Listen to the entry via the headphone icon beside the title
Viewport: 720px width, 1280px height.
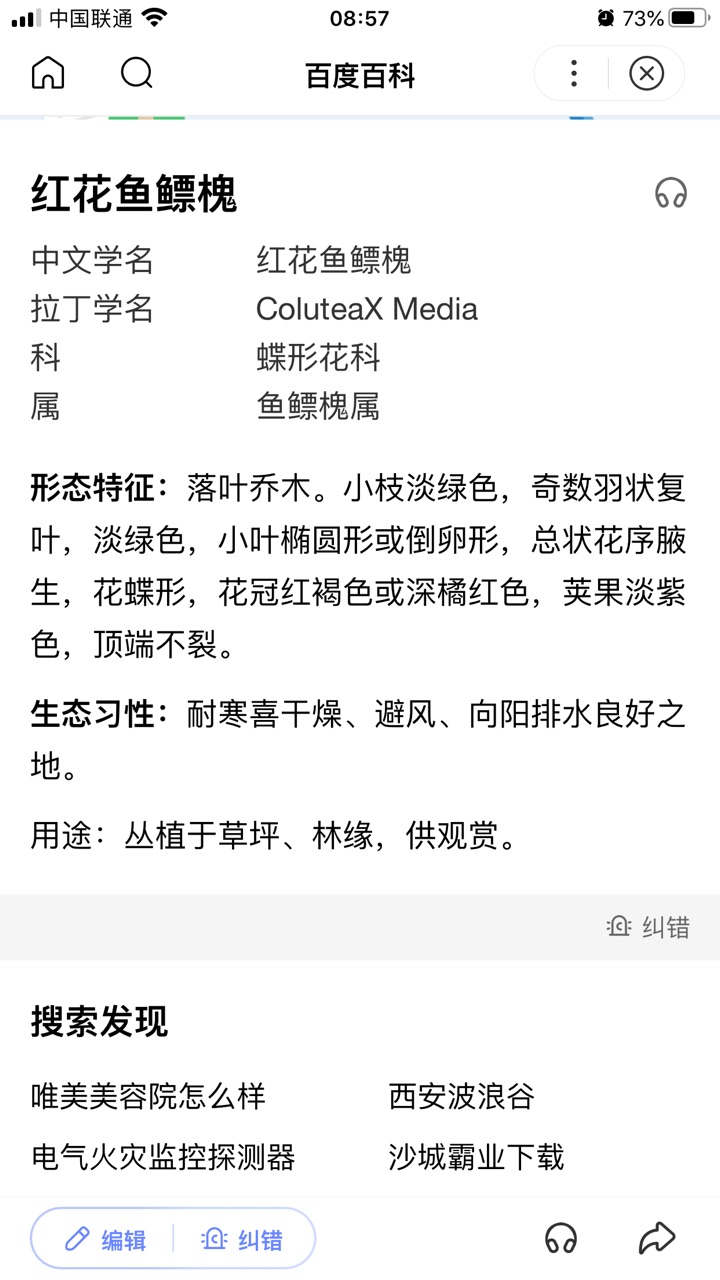point(671,193)
